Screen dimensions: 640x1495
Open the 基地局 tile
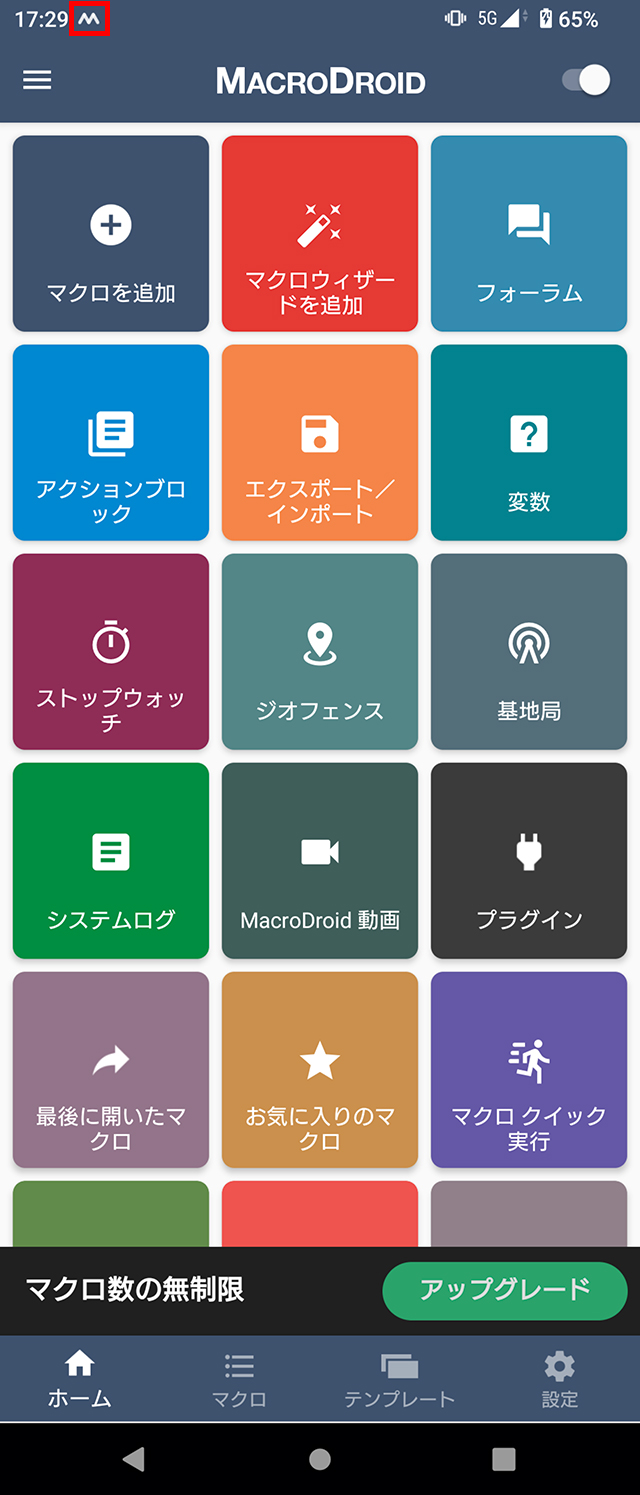[529, 652]
